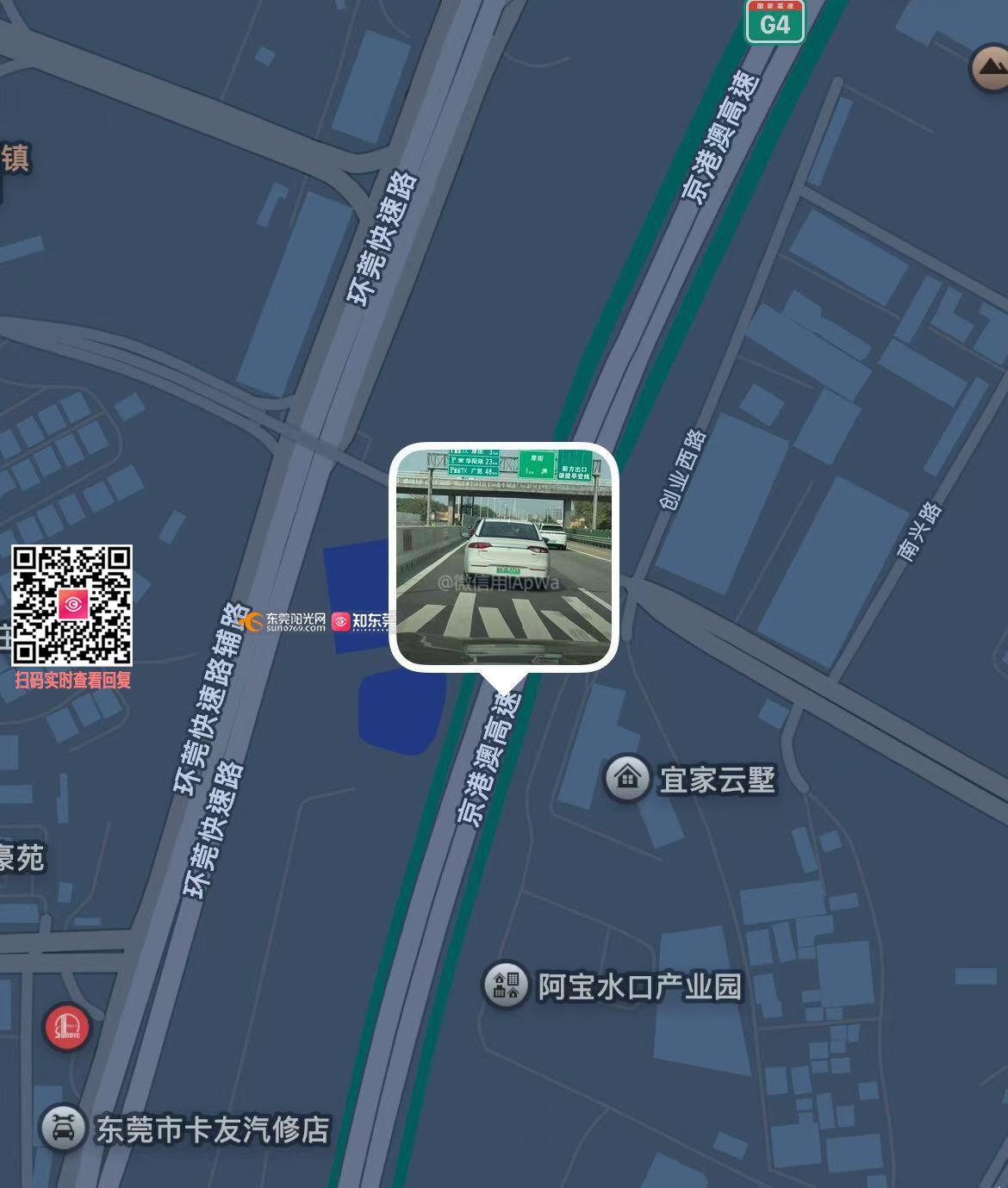Screen dimensions: 1008x1188
Task: Tap the mountain scenic spot marker
Action: pyautogui.click(x=990, y=67)
